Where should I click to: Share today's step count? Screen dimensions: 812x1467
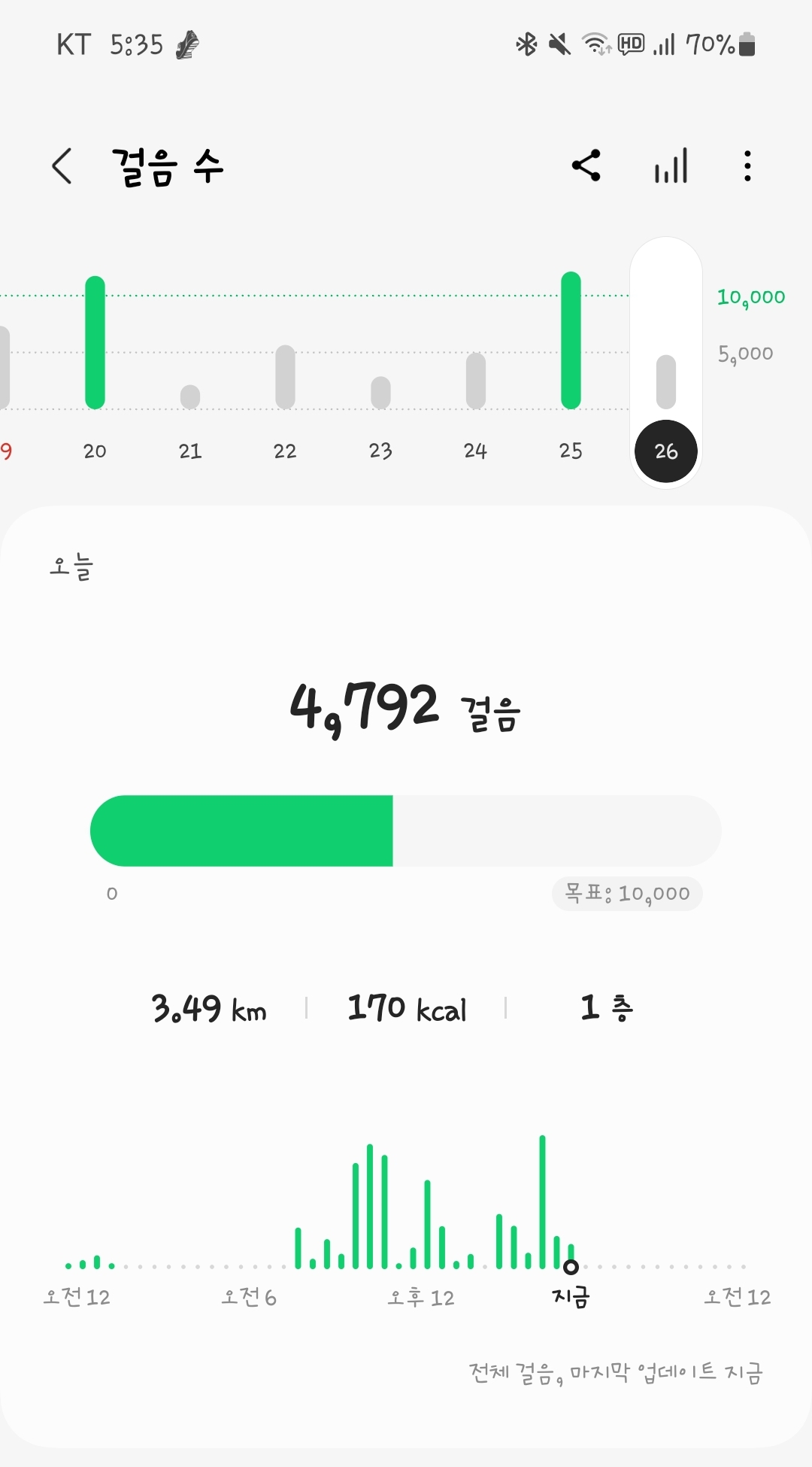[x=586, y=166]
